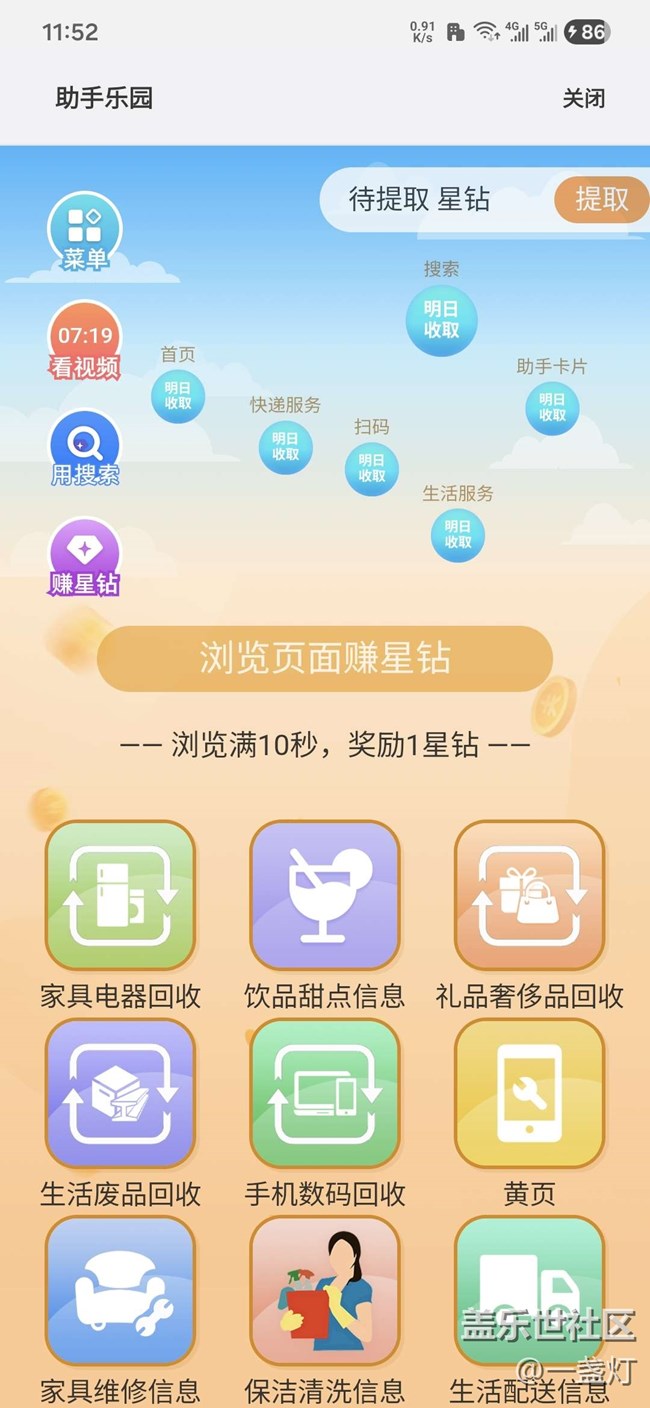Tap the 快递服务 collect bubble

coord(285,447)
